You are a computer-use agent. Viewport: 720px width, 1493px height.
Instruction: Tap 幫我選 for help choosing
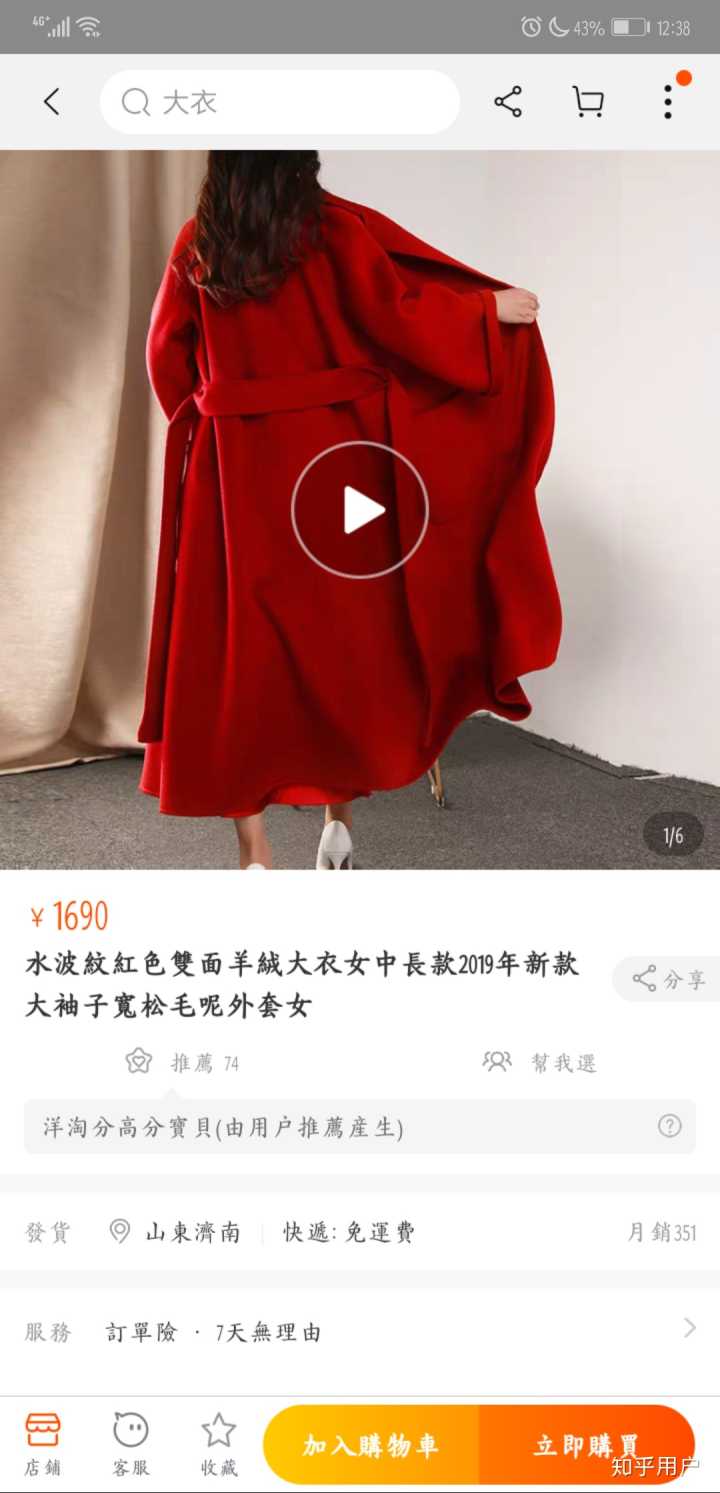540,1062
